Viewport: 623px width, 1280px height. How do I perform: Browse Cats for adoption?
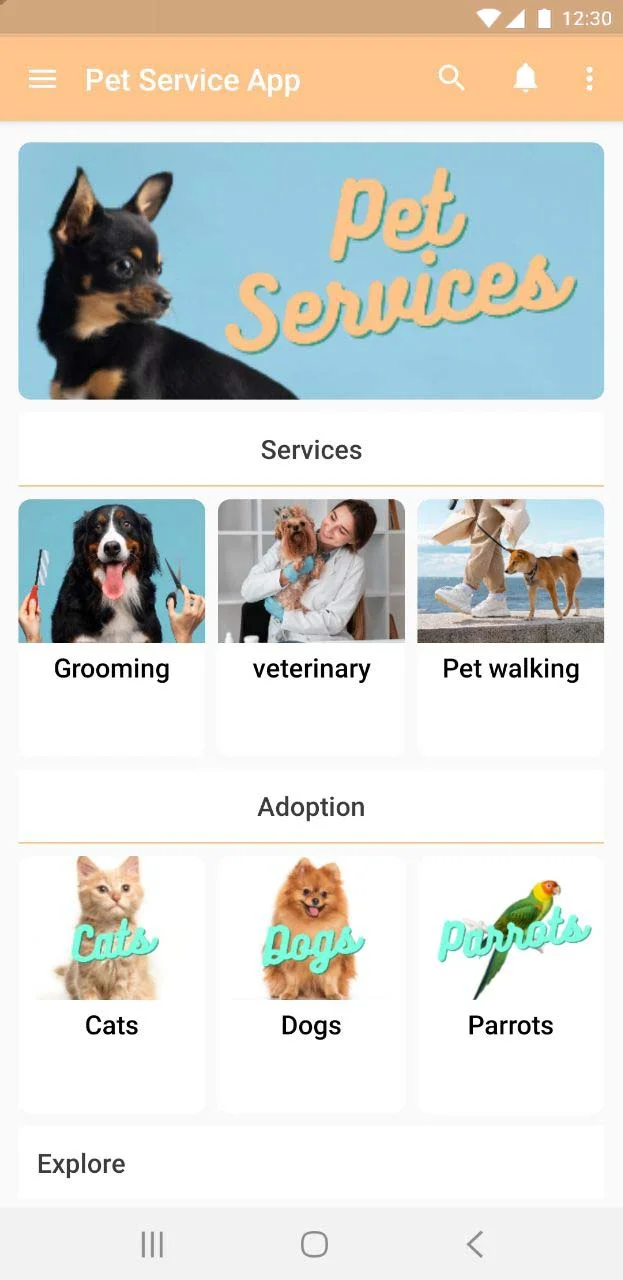[x=112, y=983]
